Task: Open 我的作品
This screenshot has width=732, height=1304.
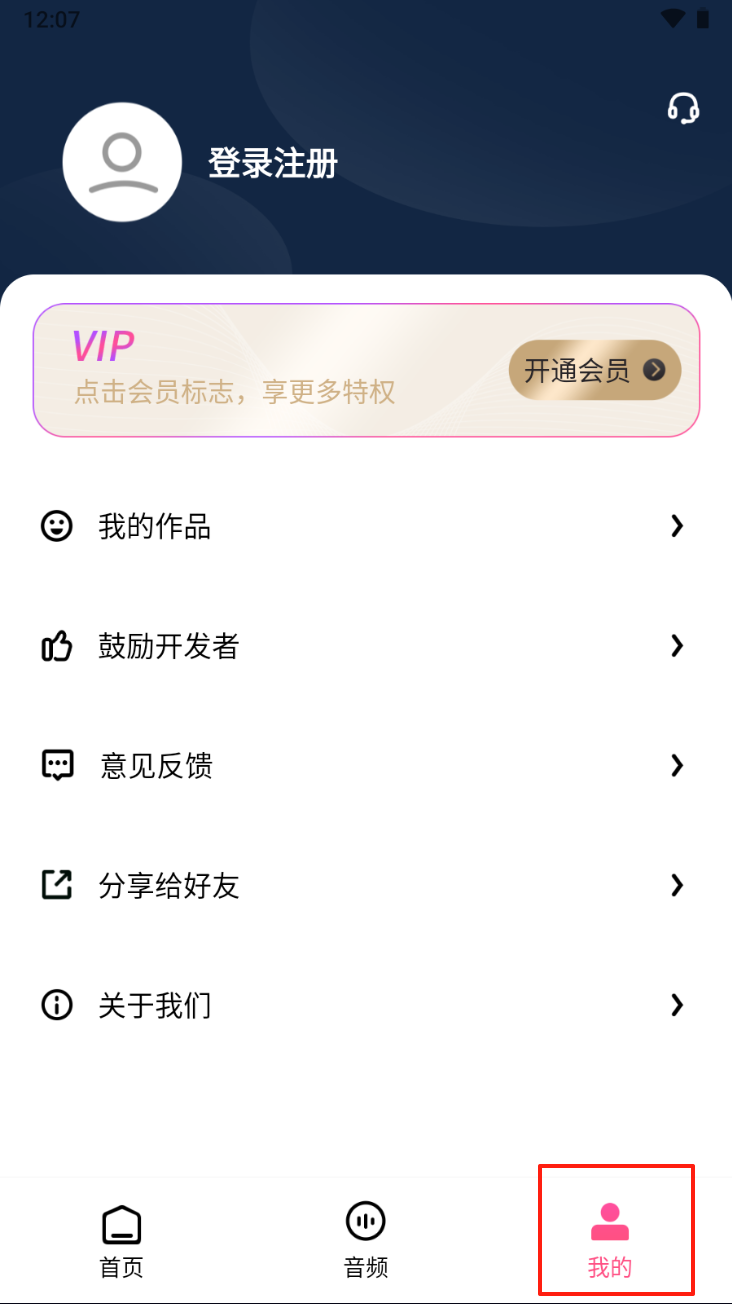Action: [366, 526]
